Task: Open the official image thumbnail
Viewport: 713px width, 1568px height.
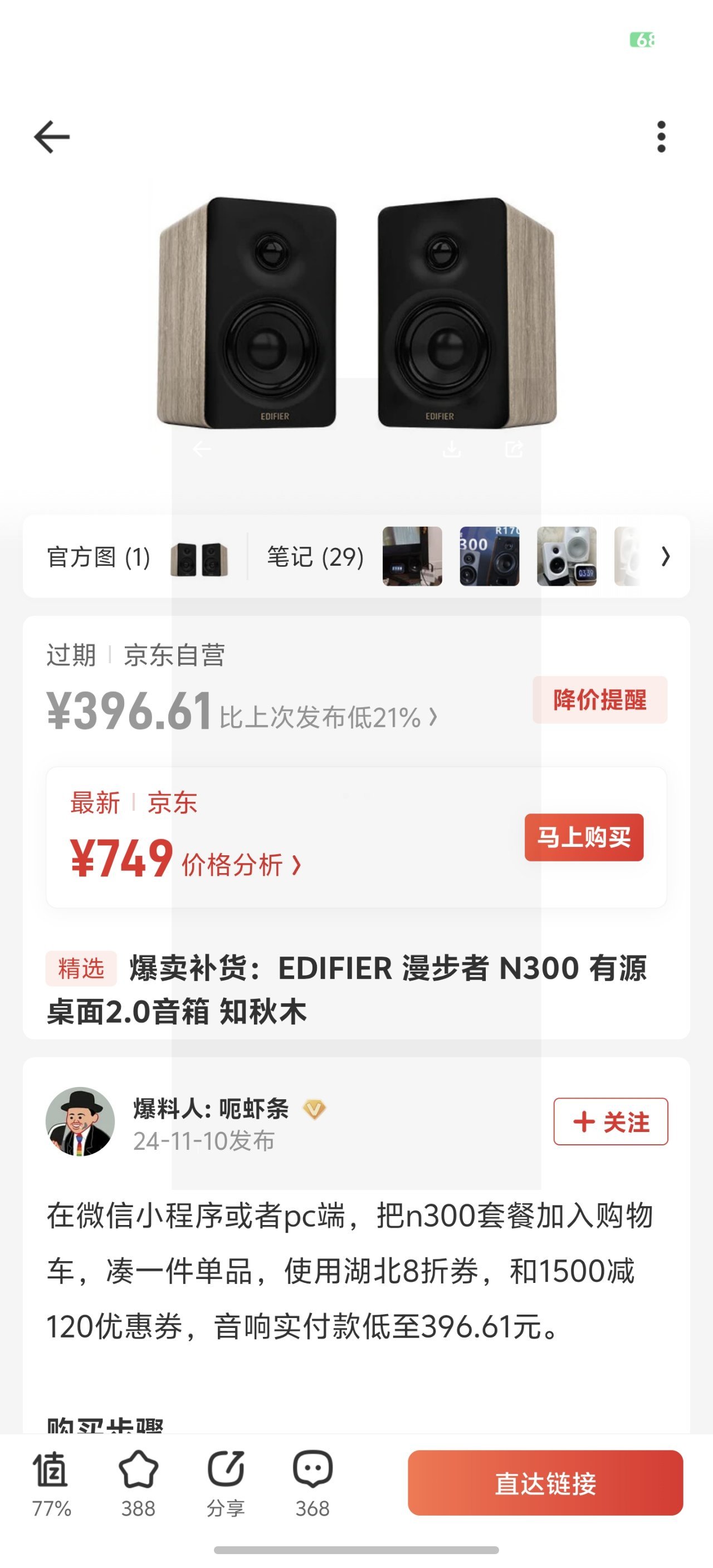Action: (x=199, y=557)
